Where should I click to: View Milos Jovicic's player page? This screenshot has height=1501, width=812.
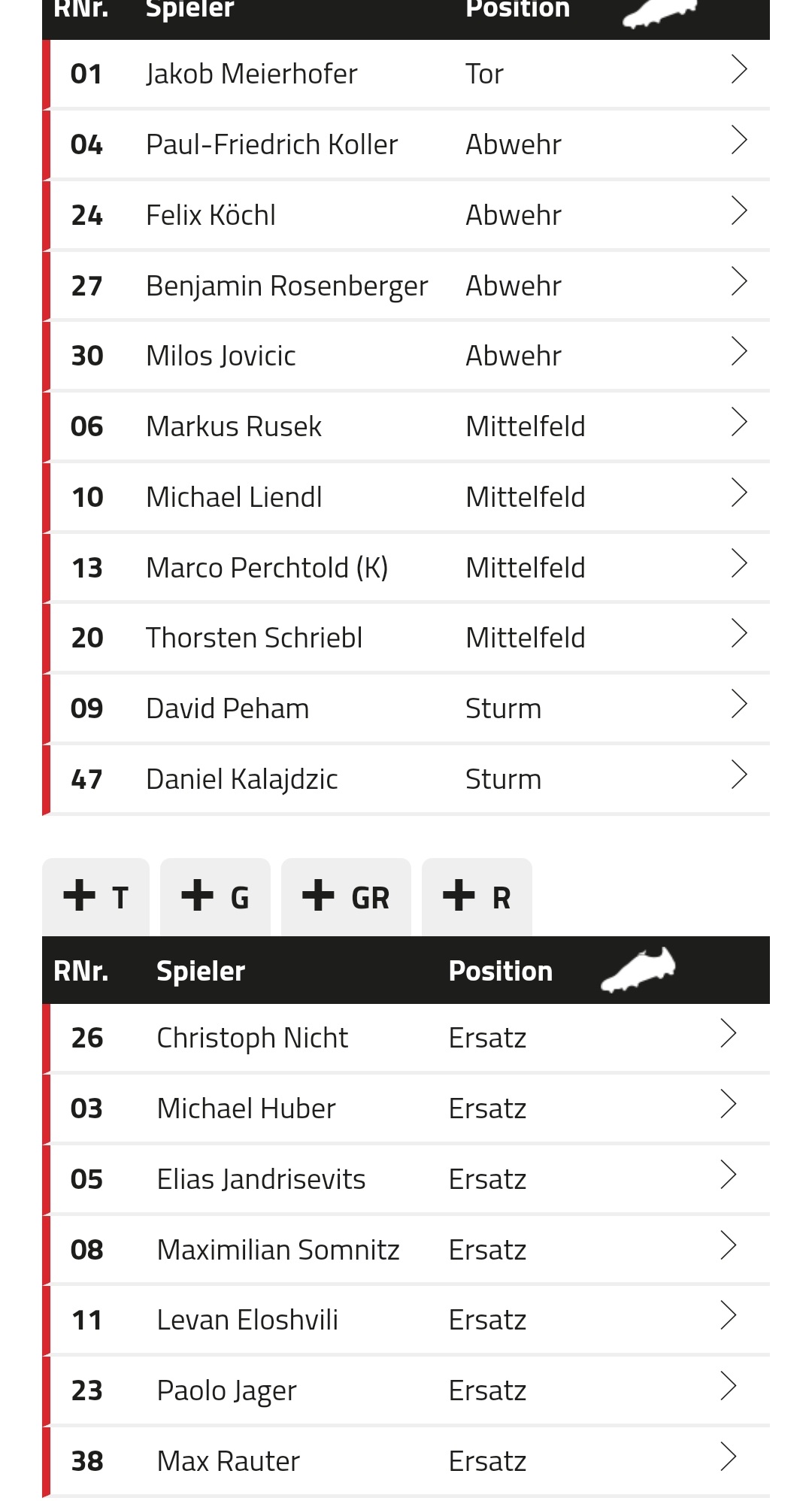(406, 356)
